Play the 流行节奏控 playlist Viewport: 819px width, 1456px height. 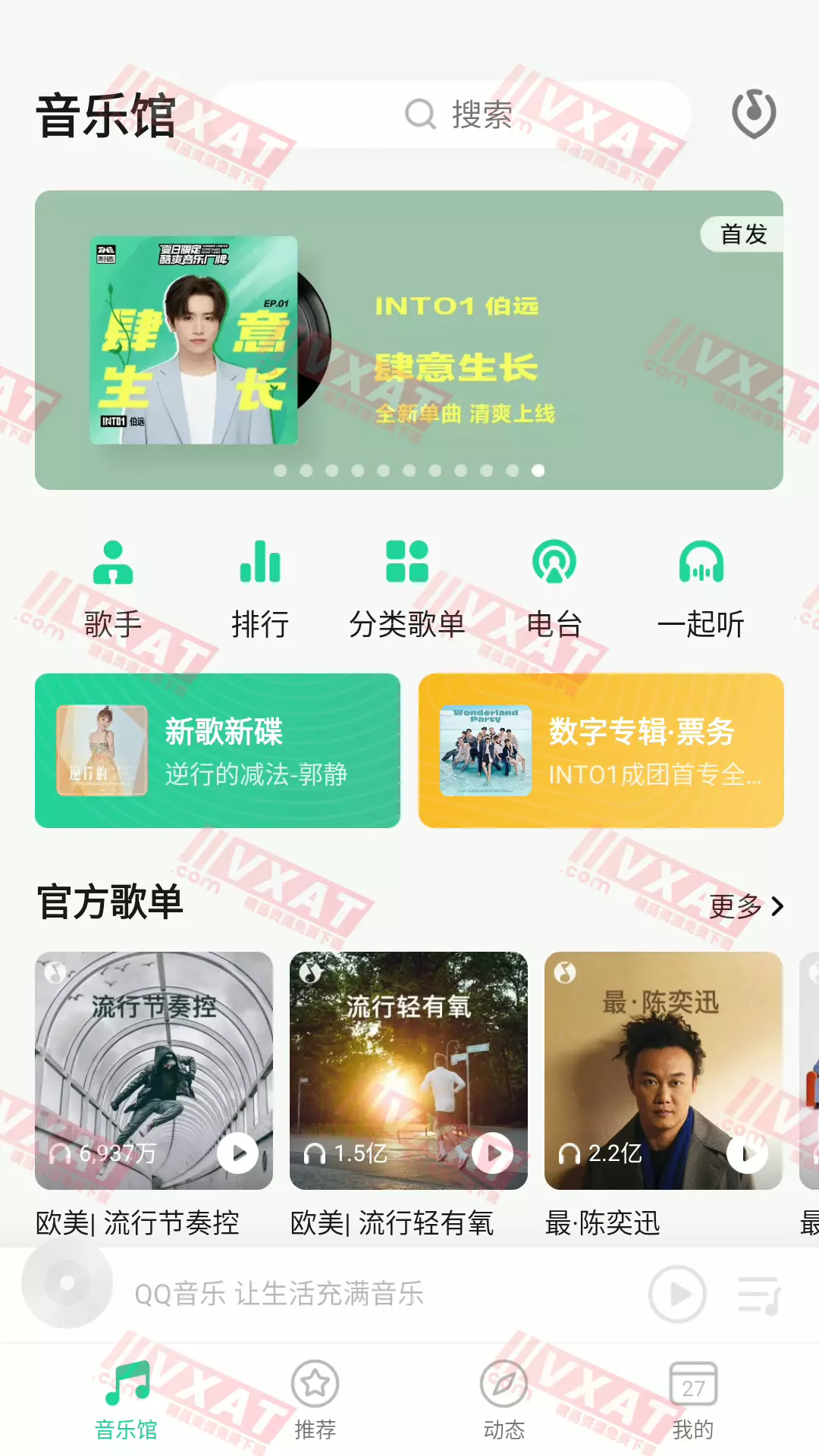tap(238, 1153)
